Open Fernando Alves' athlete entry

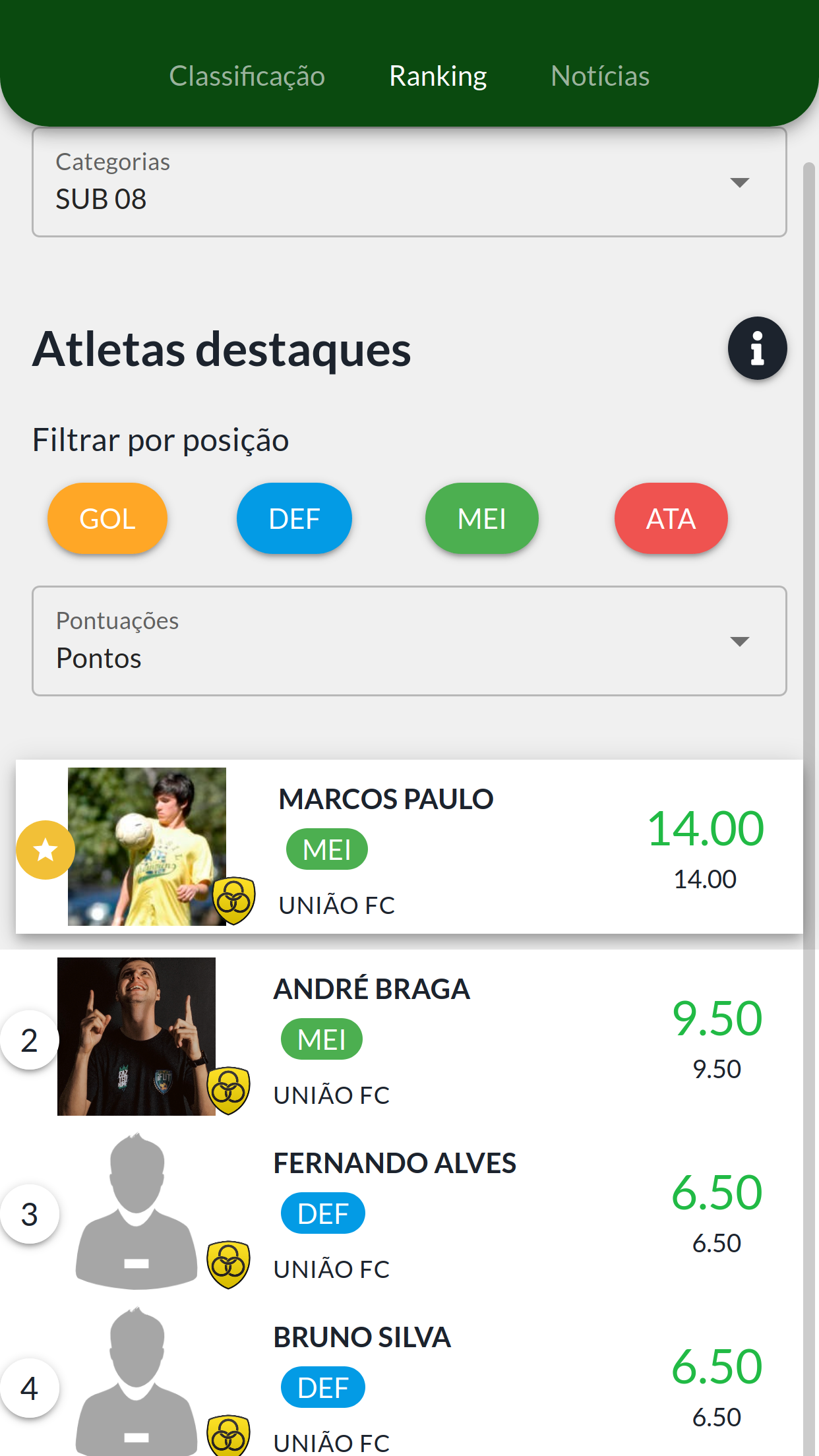click(409, 1212)
